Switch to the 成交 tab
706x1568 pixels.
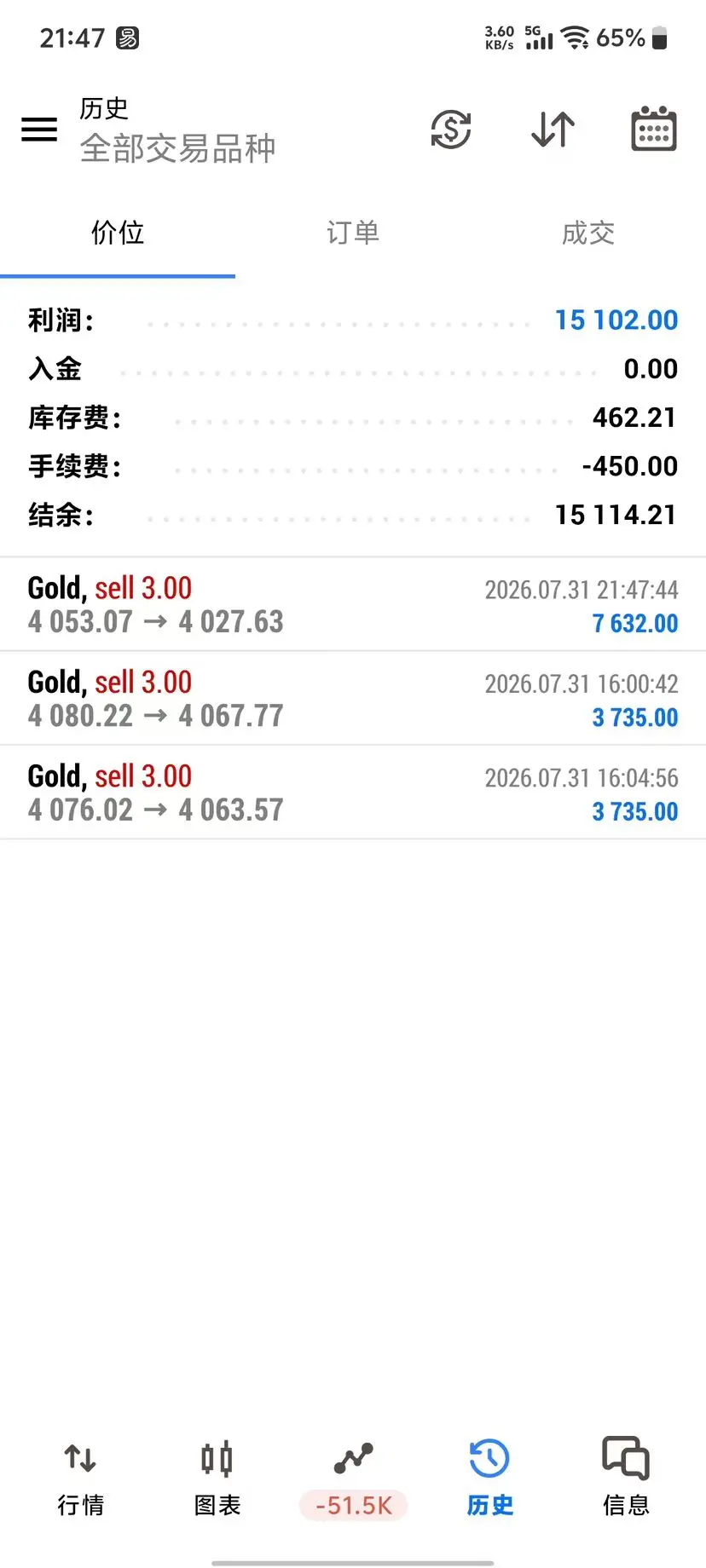(588, 233)
